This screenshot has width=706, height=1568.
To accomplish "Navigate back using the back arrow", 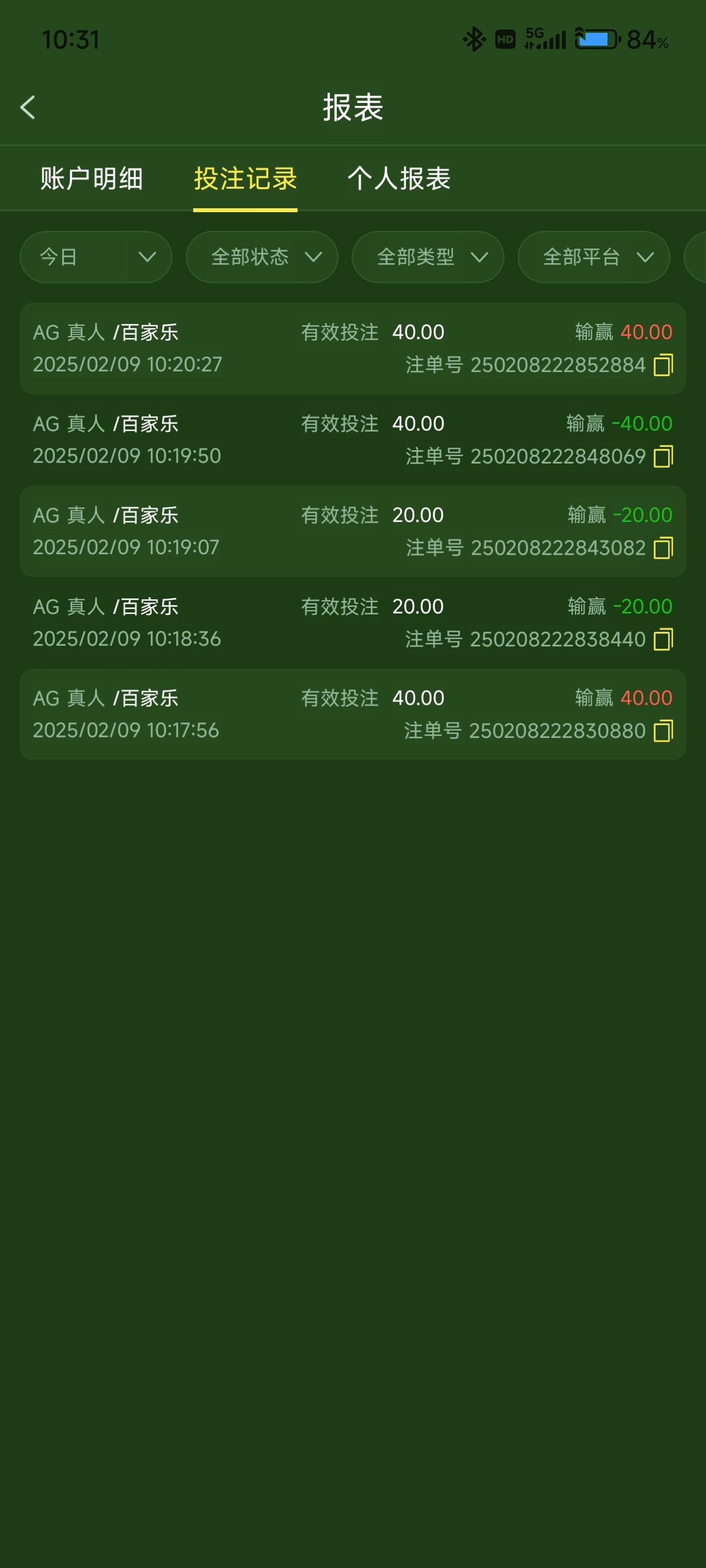I will pyautogui.click(x=28, y=107).
